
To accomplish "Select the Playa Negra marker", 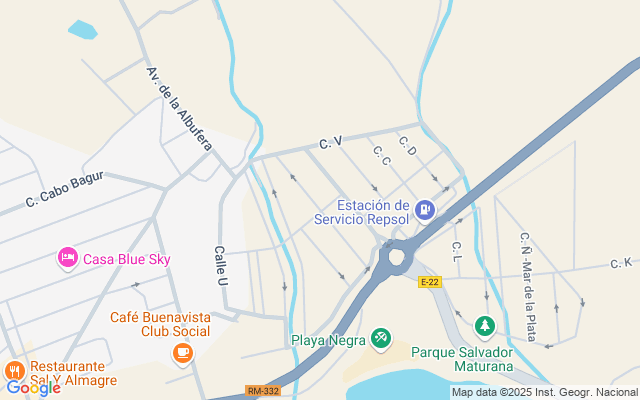I will click(380, 339).
